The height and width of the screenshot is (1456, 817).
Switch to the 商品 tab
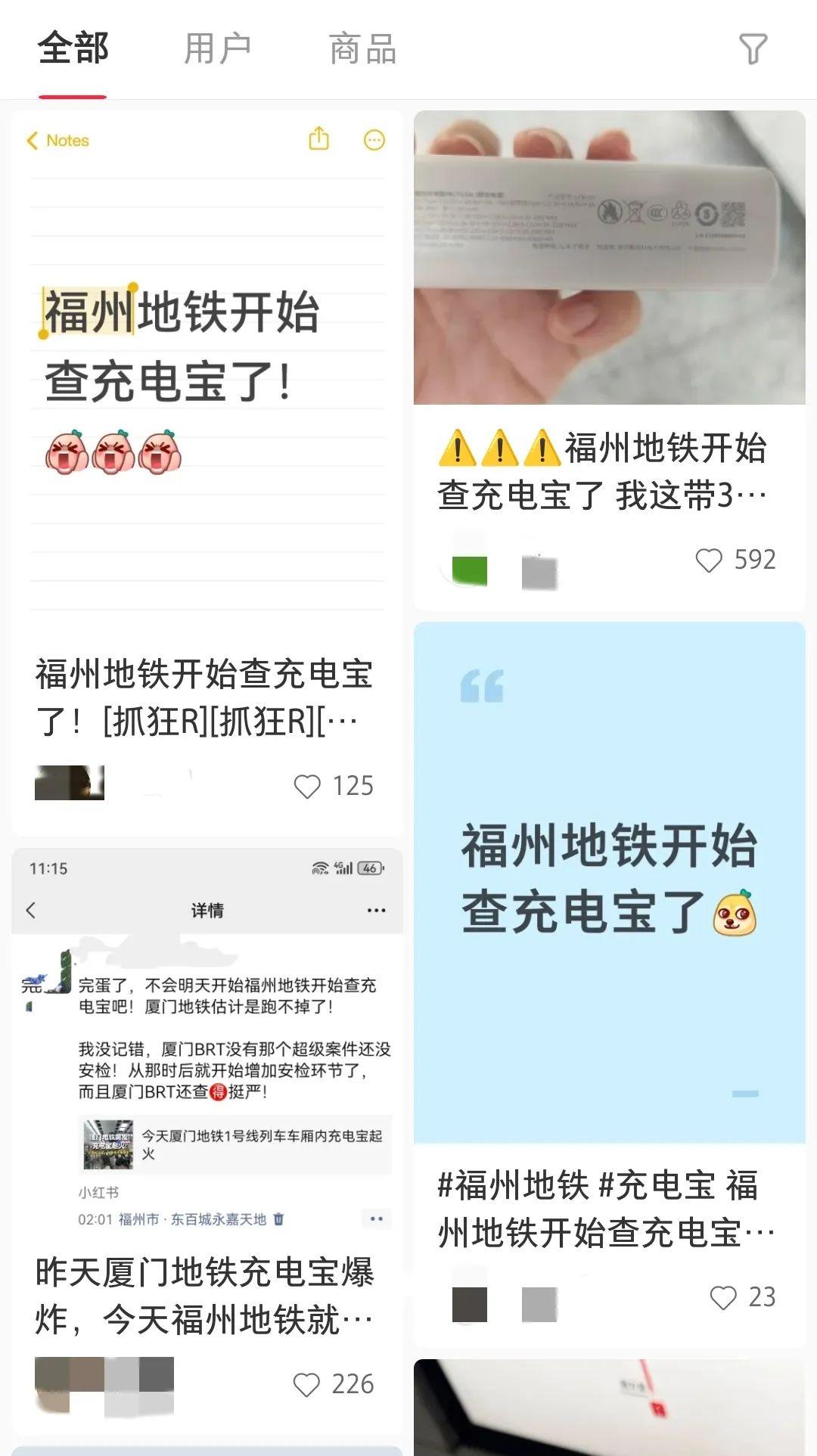pyautogui.click(x=362, y=48)
